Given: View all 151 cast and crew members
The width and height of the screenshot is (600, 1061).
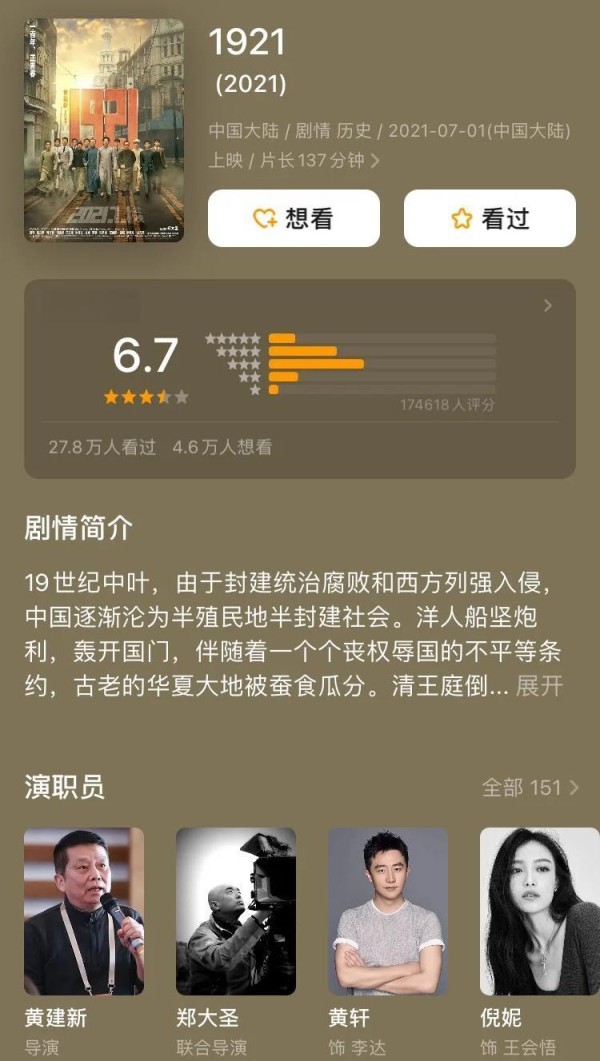Looking at the screenshot, I should click(530, 788).
